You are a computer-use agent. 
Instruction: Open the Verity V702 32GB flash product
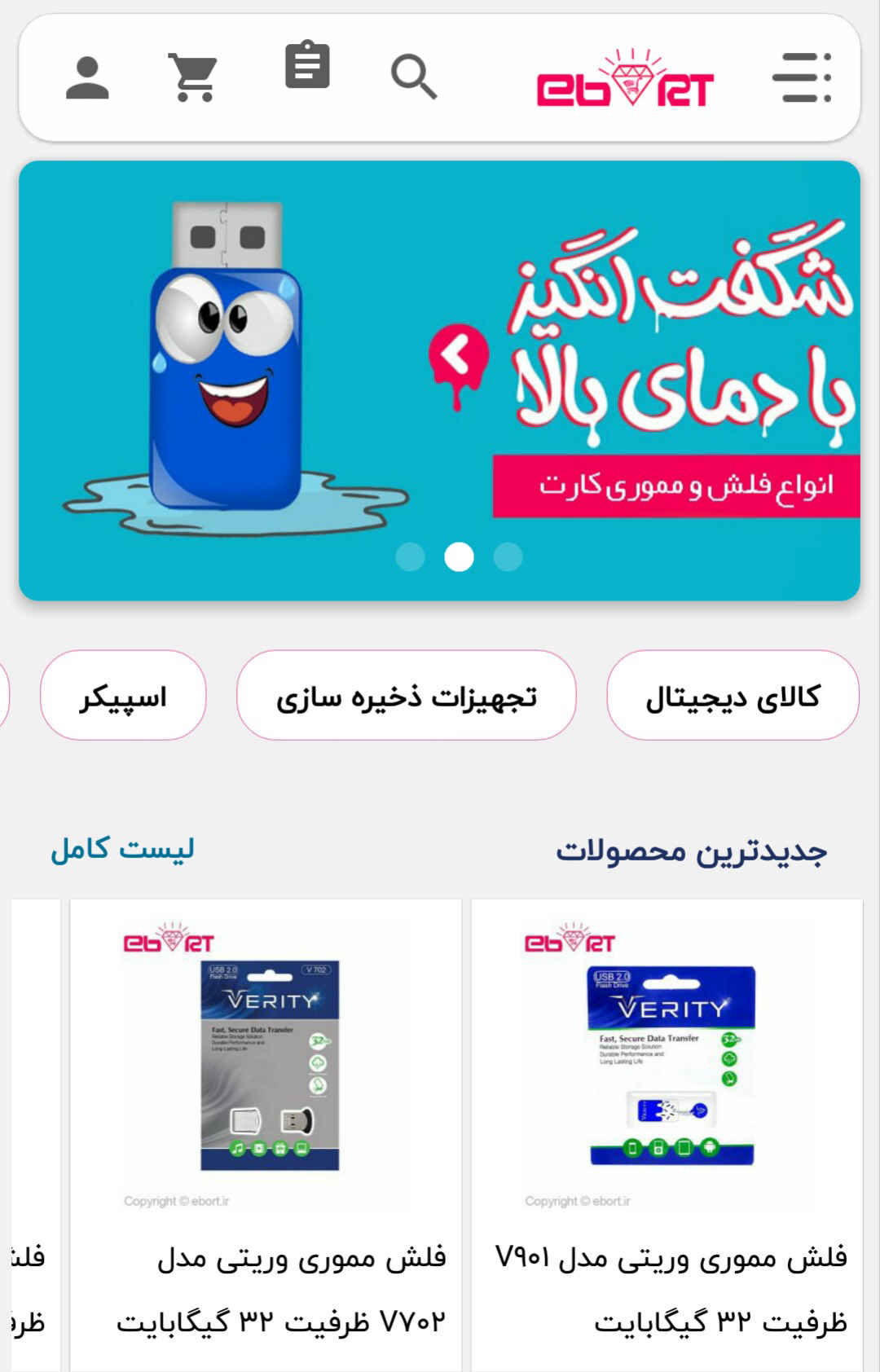[x=266, y=1124]
